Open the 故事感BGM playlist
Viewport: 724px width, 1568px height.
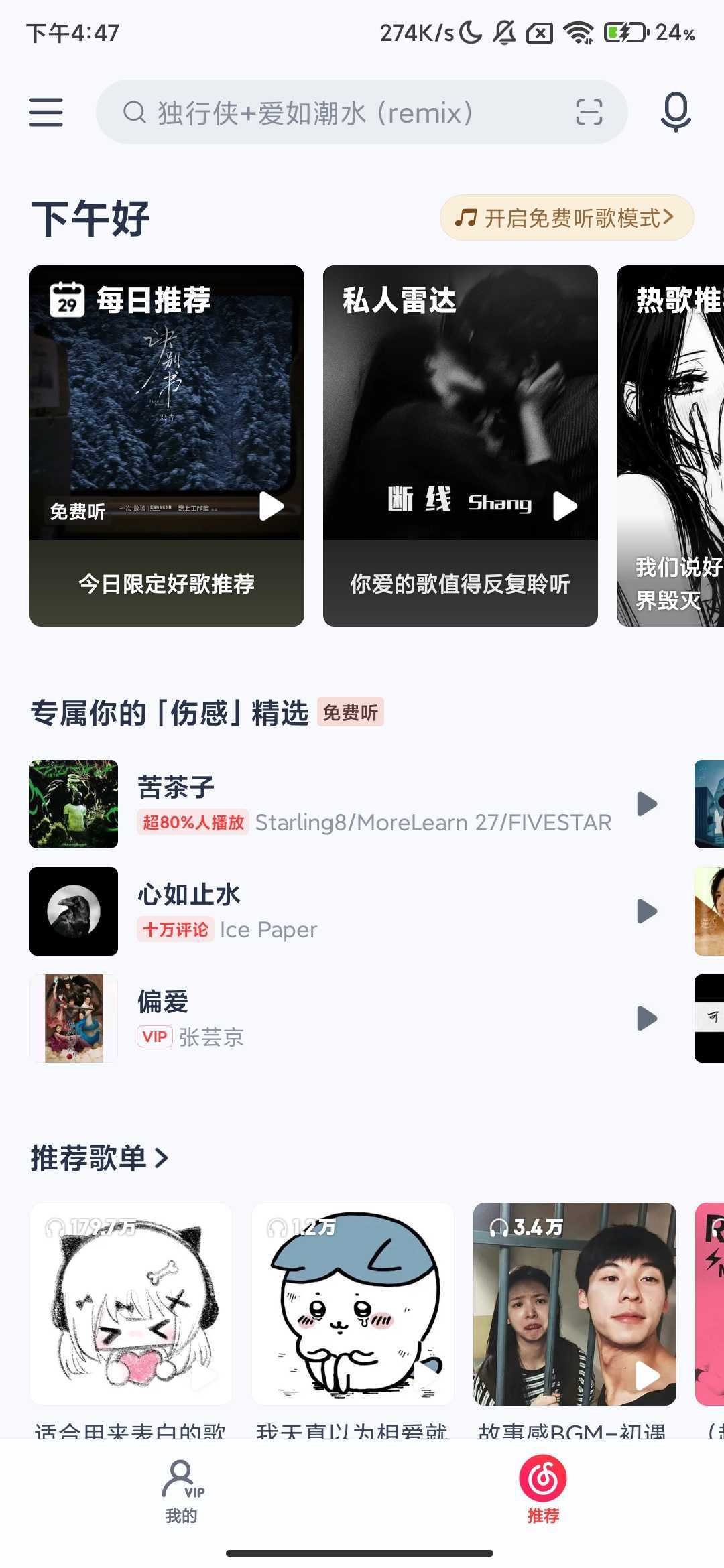[575, 1304]
